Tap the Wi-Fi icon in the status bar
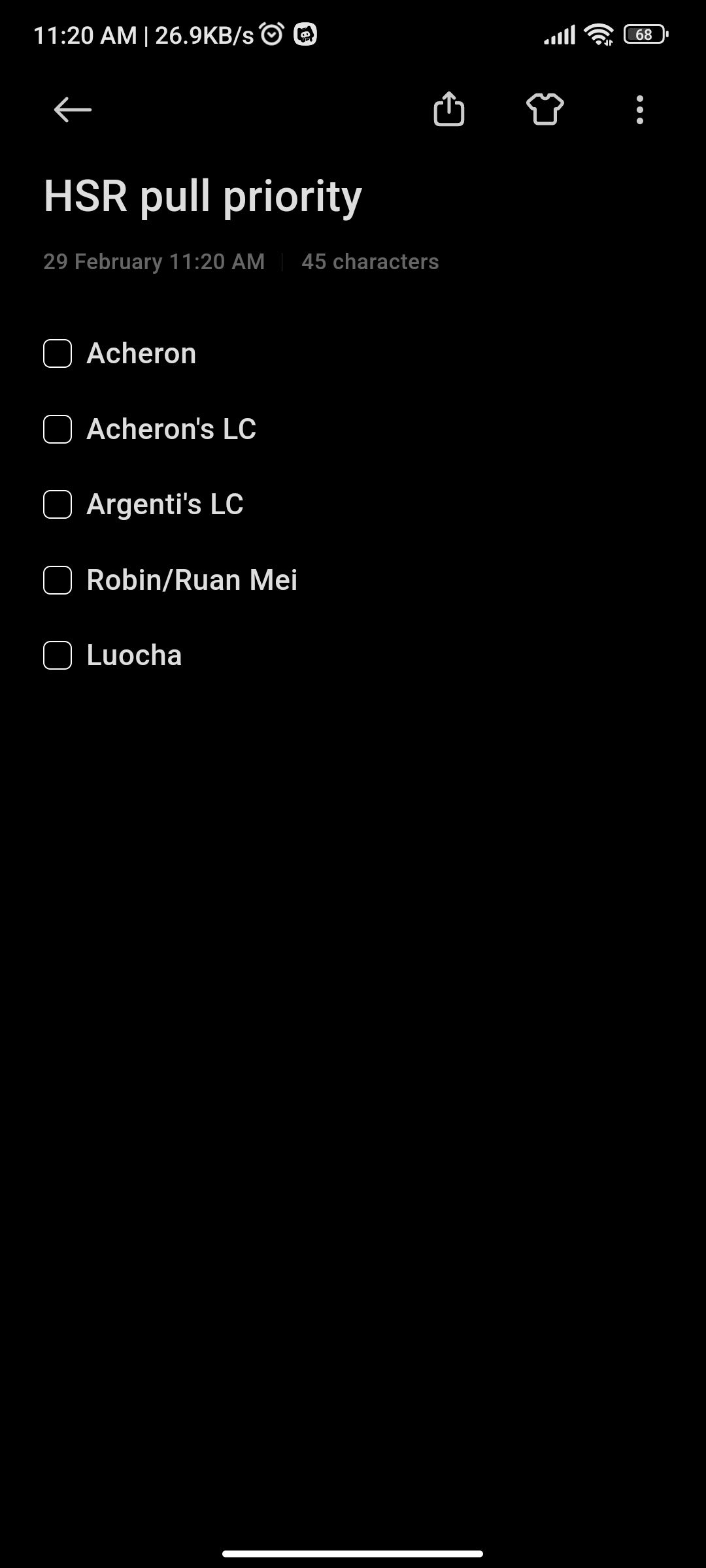Image resolution: width=706 pixels, height=1568 pixels. (x=598, y=34)
